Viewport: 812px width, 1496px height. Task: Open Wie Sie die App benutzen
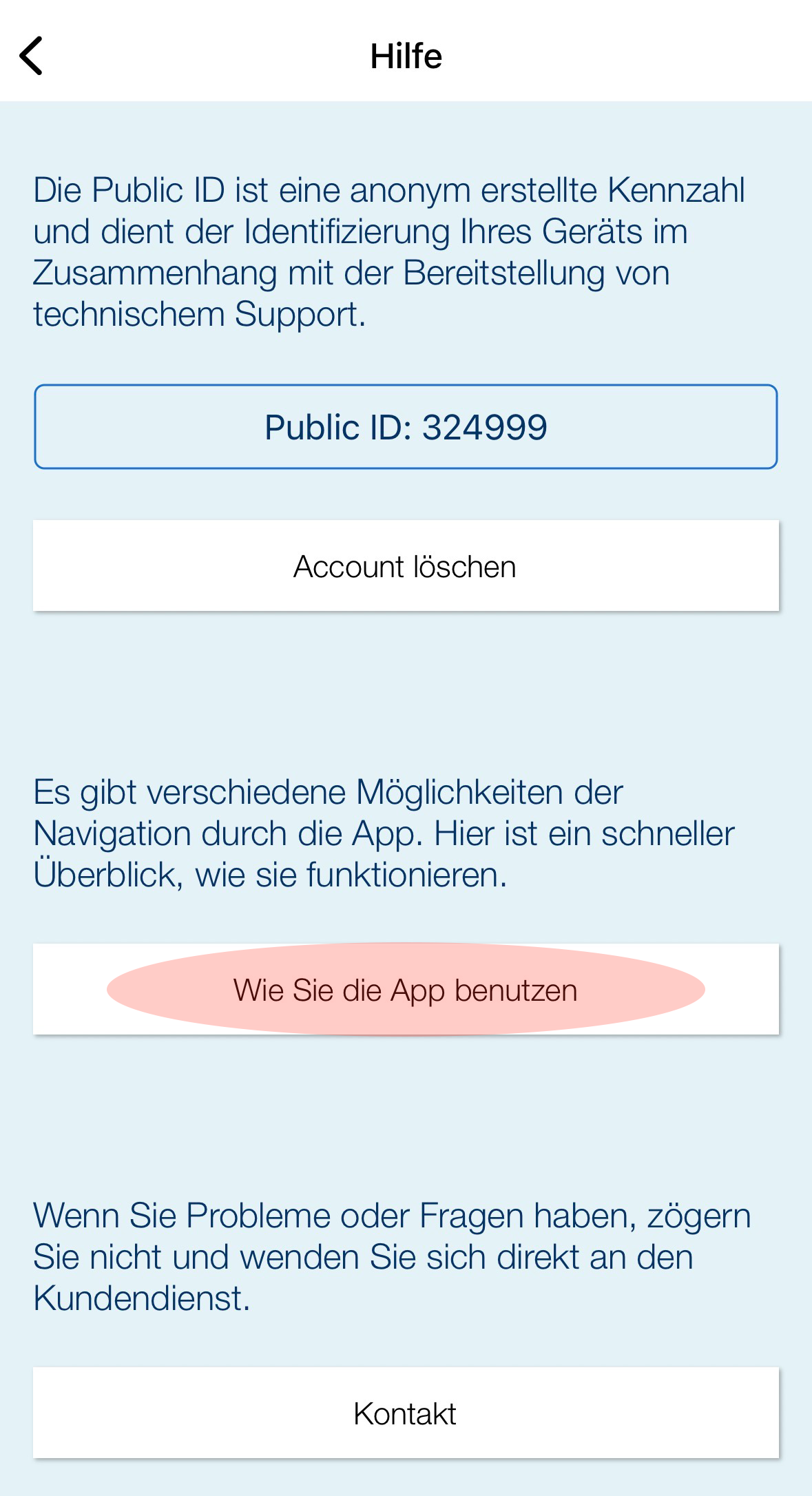406,990
